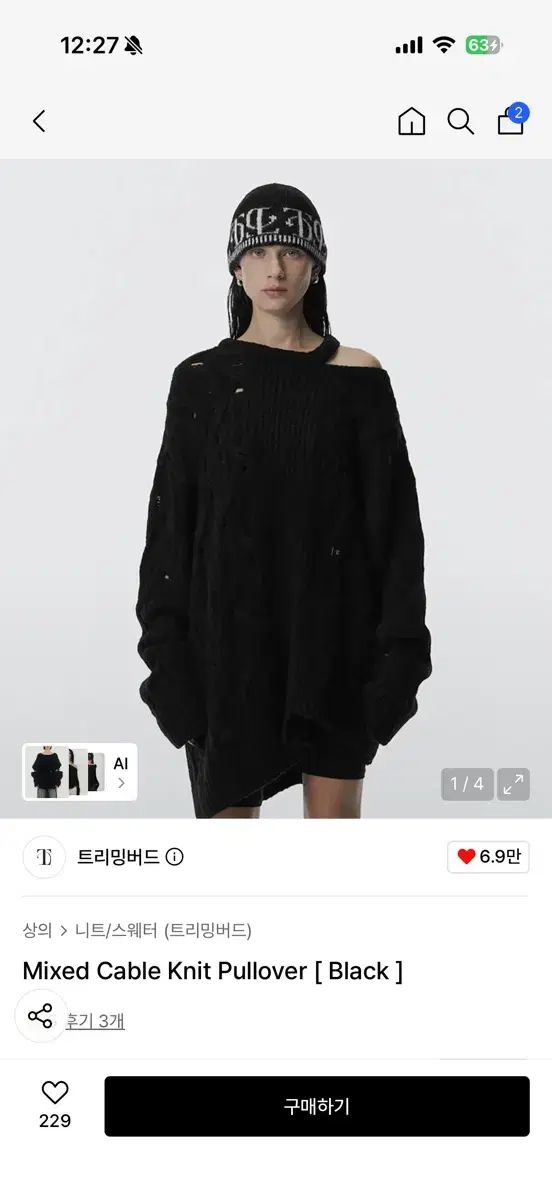Image resolution: width=552 pixels, height=1200 pixels.
Task: Like the 트리밍버드 brand heart 6.9만
Action: pos(488,857)
